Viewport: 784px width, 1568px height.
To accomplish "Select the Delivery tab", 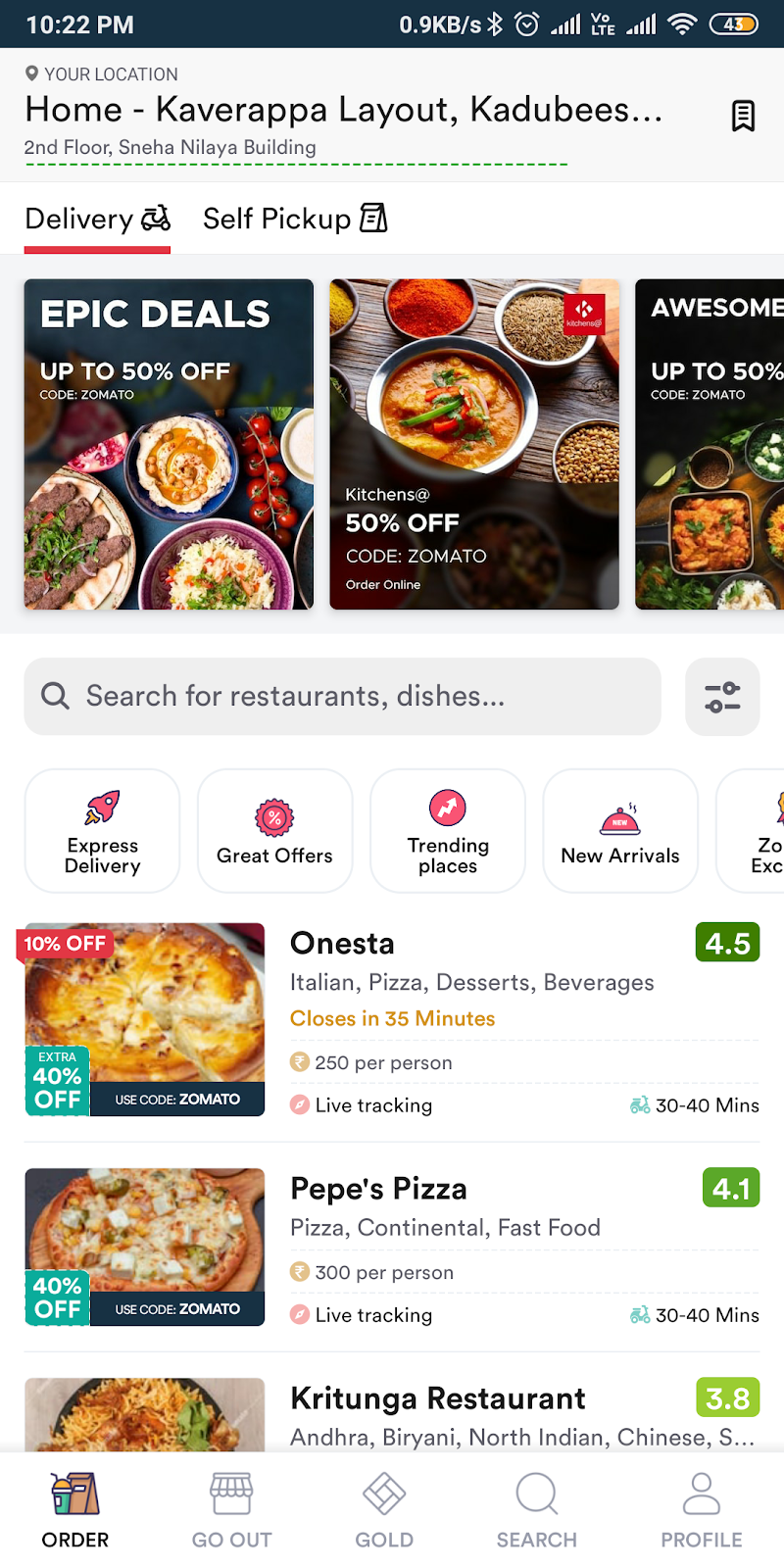I will pyautogui.click(x=97, y=219).
